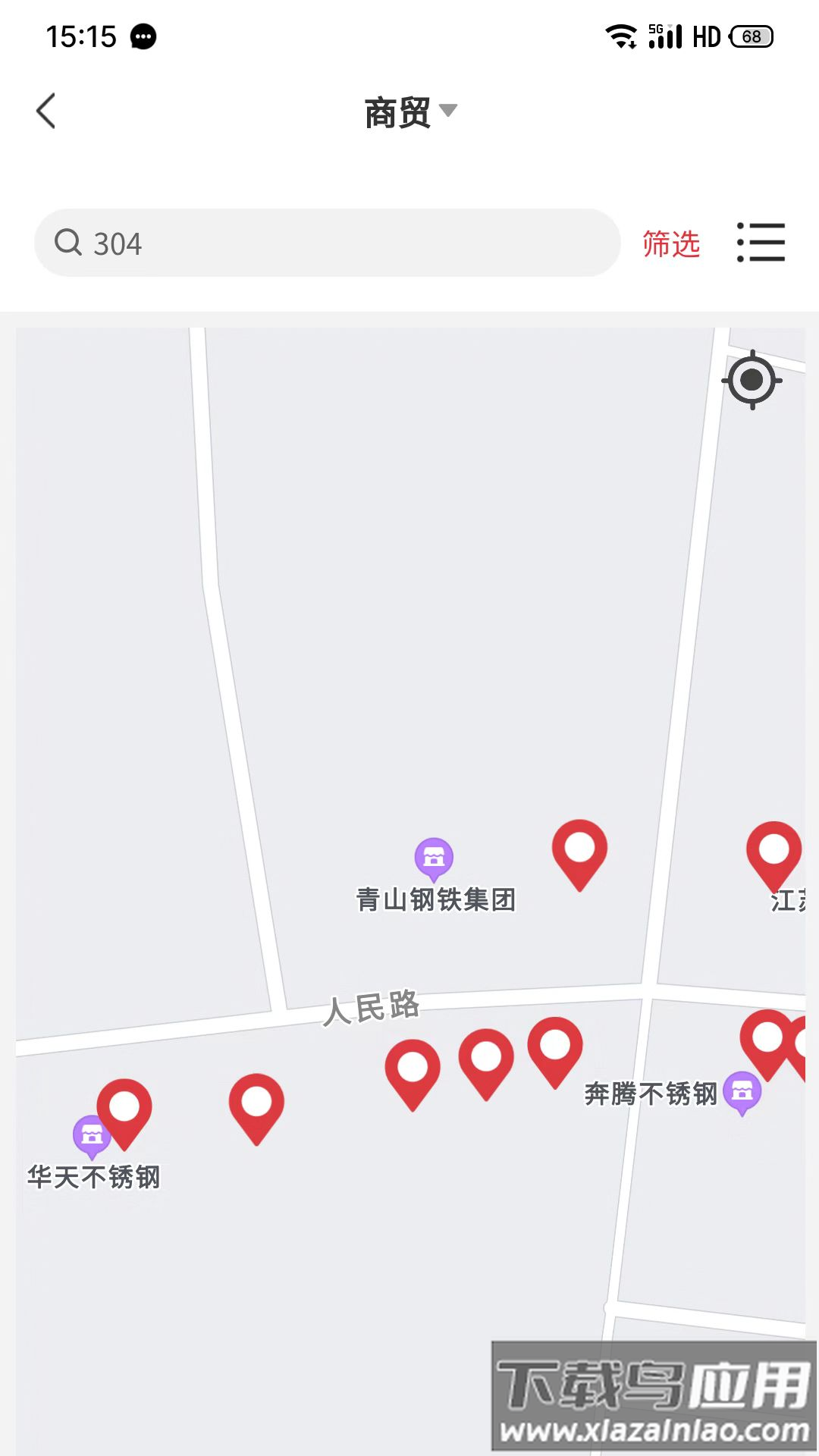The width and height of the screenshot is (819, 1456).
Task: Open the search box showing 304
Action: 327,243
